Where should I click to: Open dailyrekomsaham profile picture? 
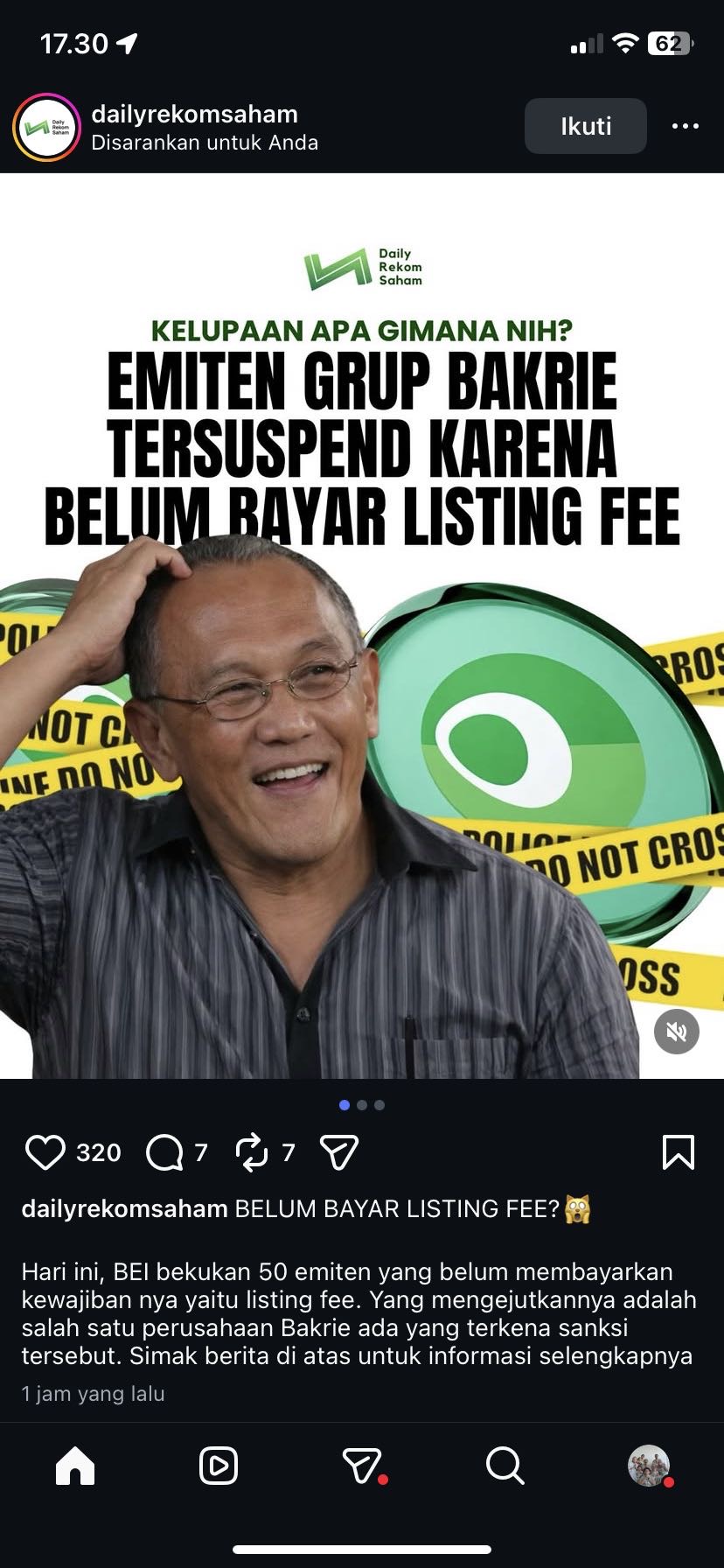coord(46,128)
